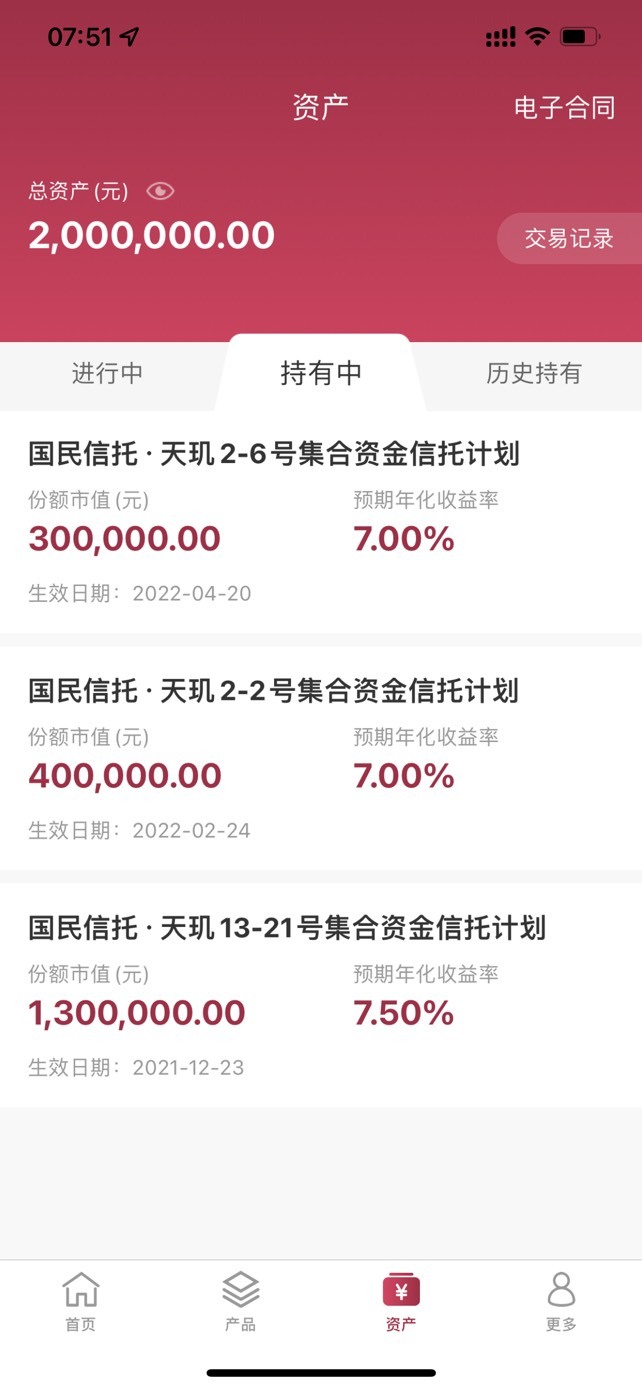
Task: Open the 天玑 2-6号 trust plan card
Action: (321, 522)
